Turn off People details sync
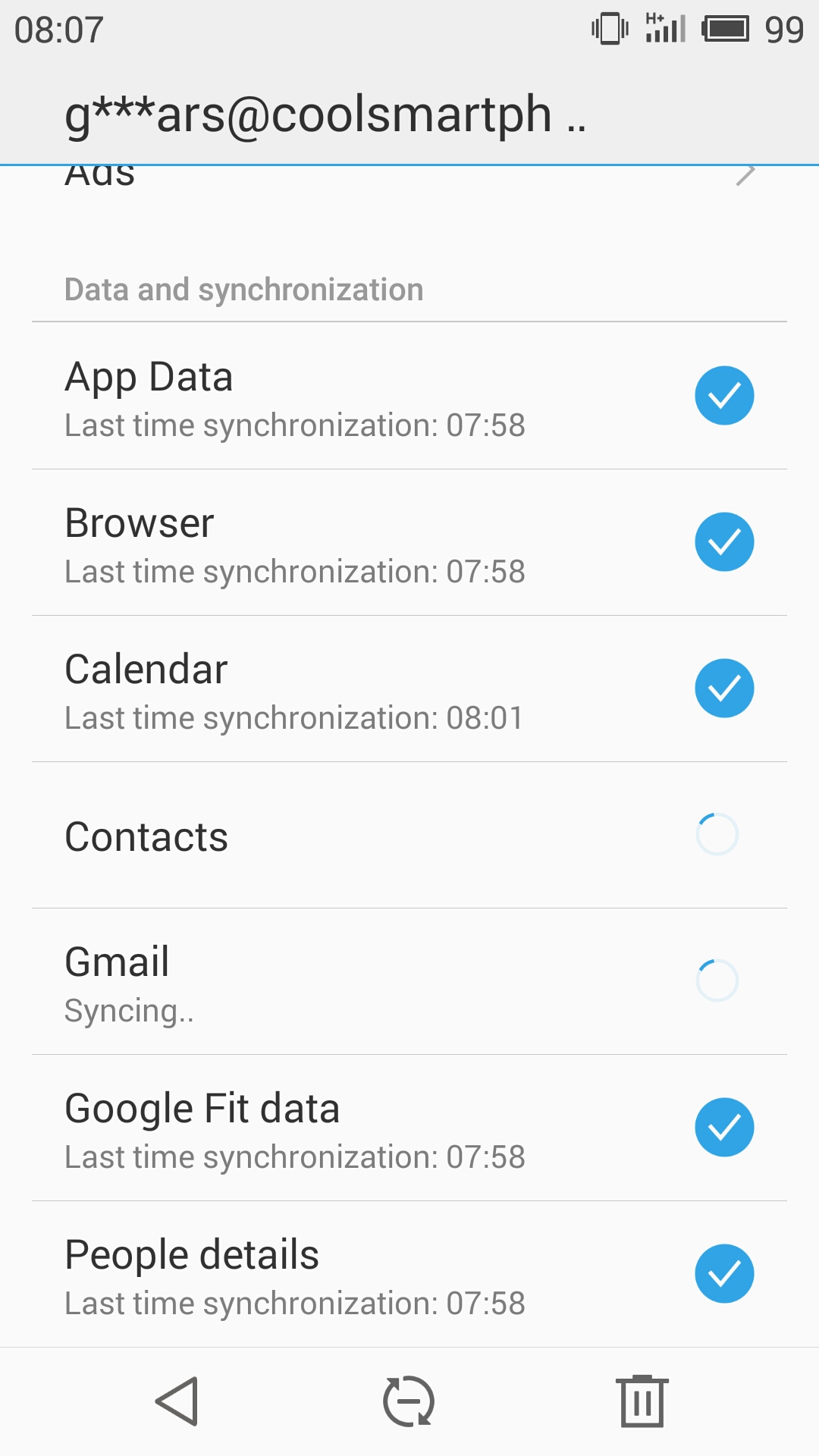Image resolution: width=819 pixels, height=1456 pixels. (x=724, y=1274)
